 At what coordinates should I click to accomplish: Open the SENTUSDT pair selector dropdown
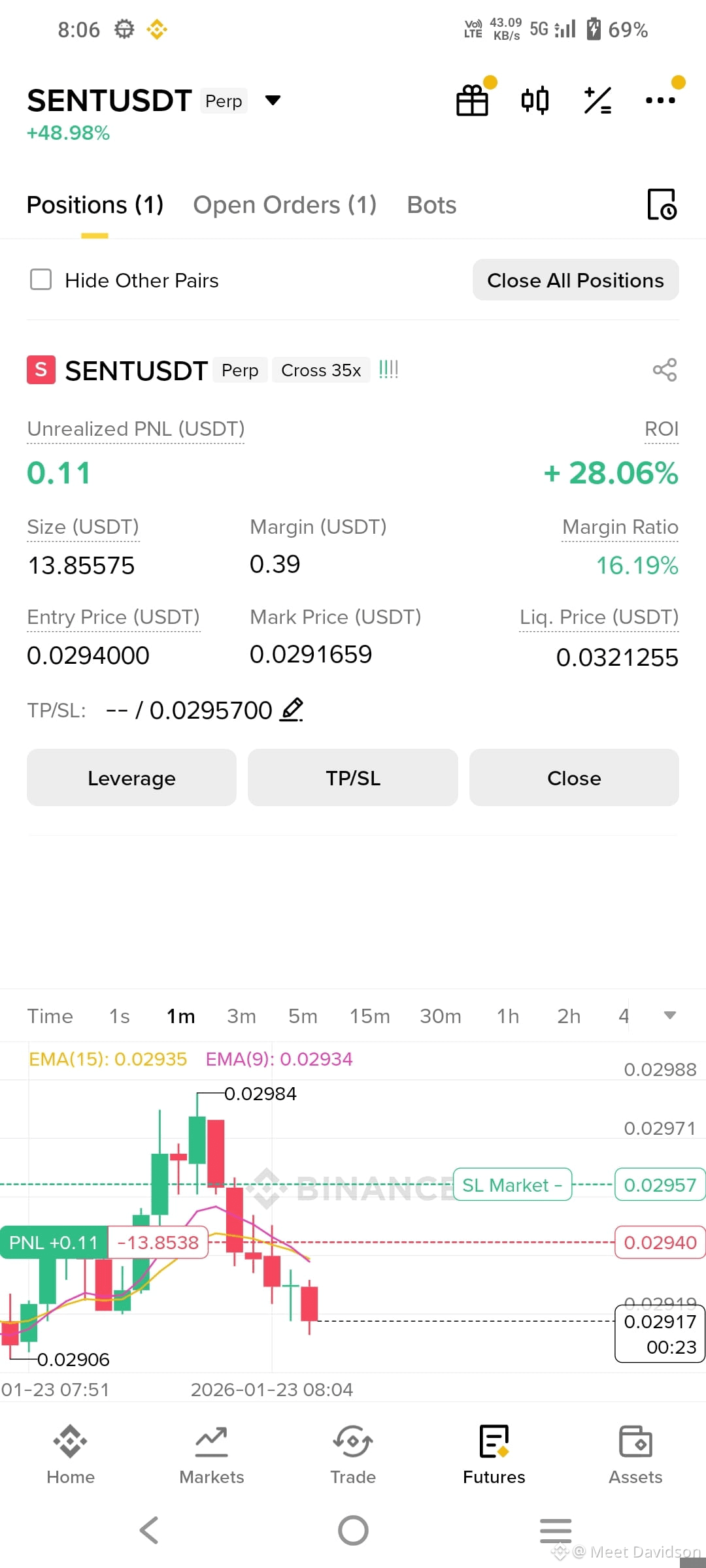click(x=273, y=101)
